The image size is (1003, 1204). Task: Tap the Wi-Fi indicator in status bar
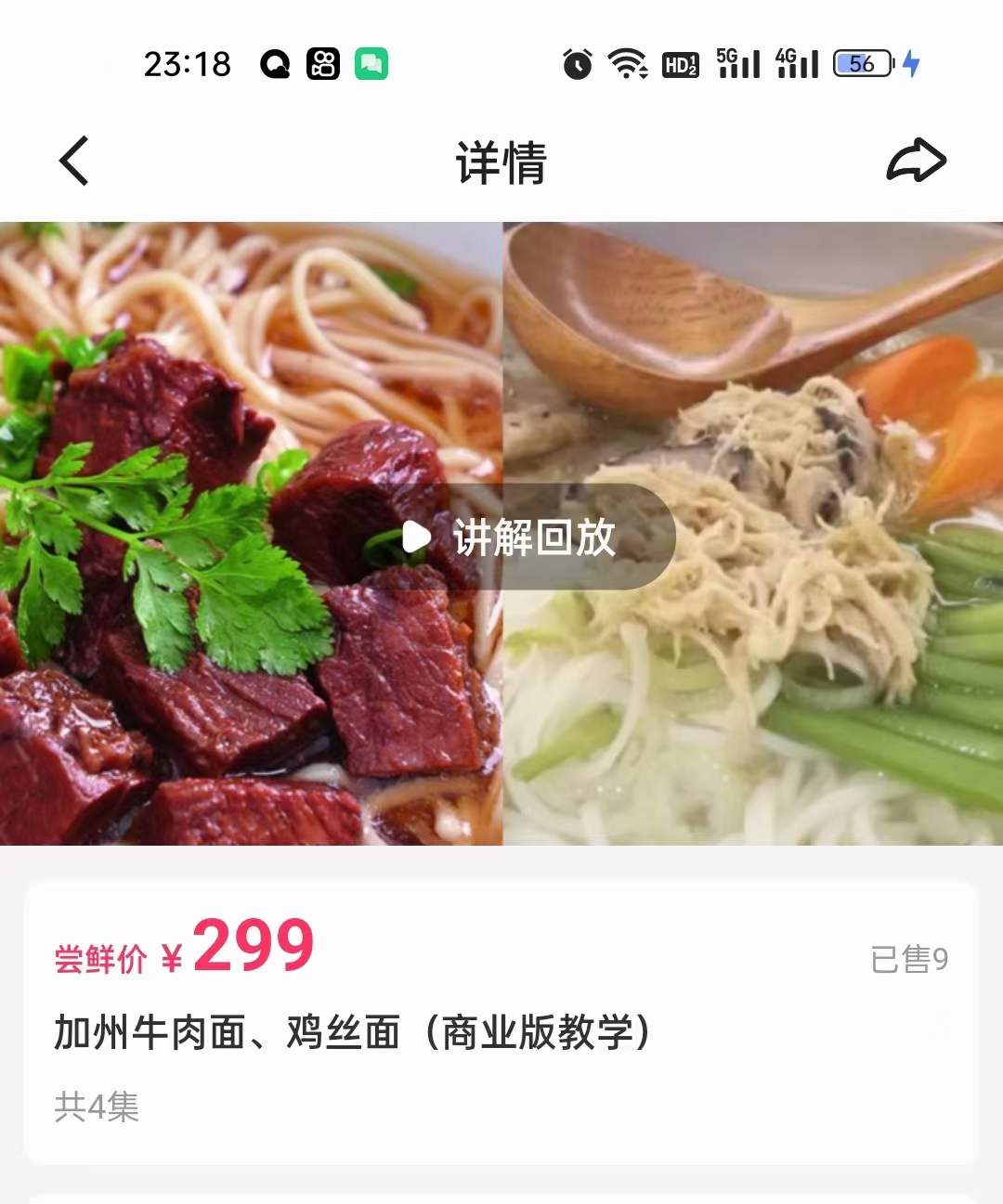(x=626, y=65)
